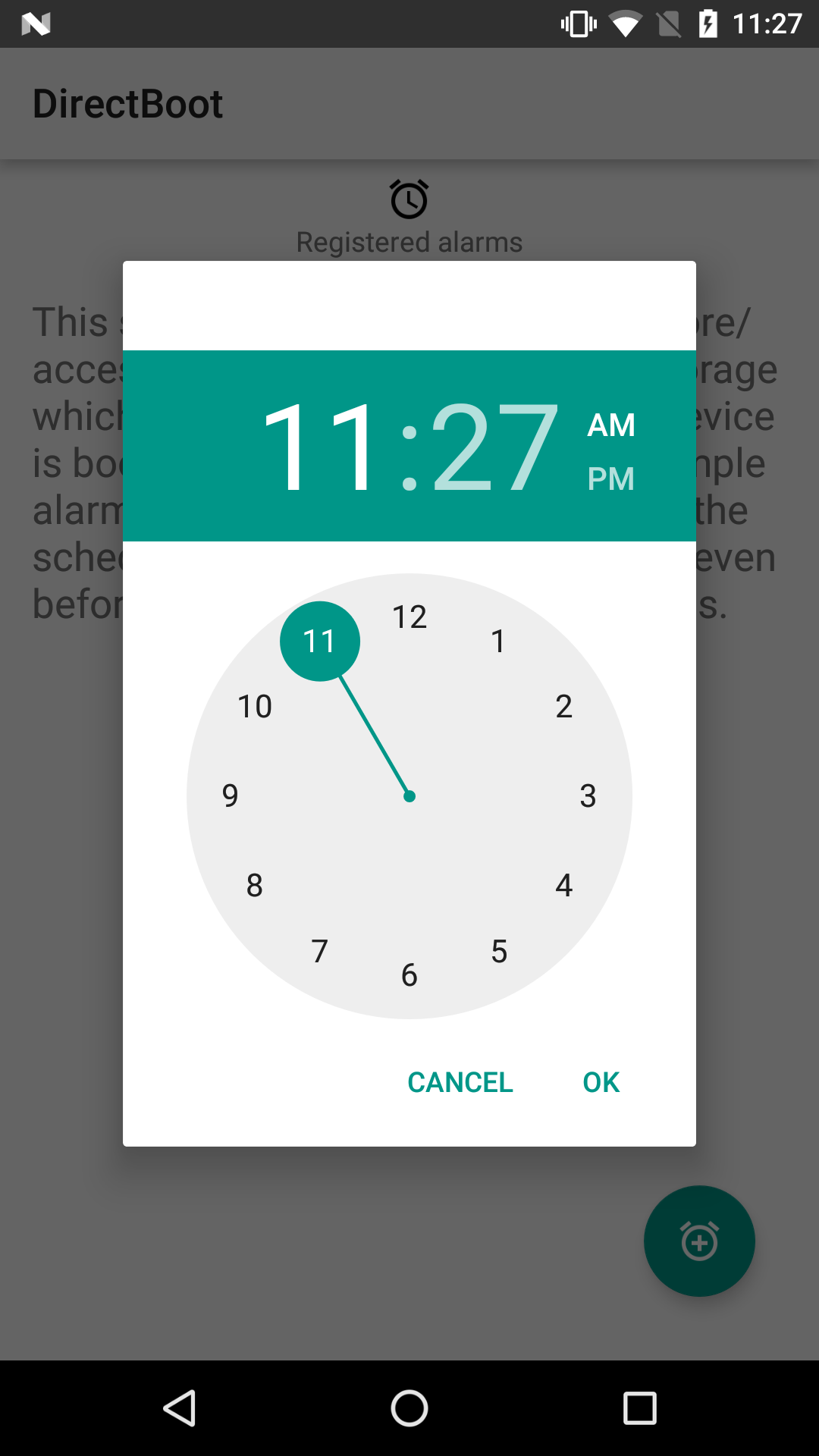Screen dimensions: 819x1456
Task: Choose 3 on the clock face
Action: pyautogui.click(x=588, y=795)
